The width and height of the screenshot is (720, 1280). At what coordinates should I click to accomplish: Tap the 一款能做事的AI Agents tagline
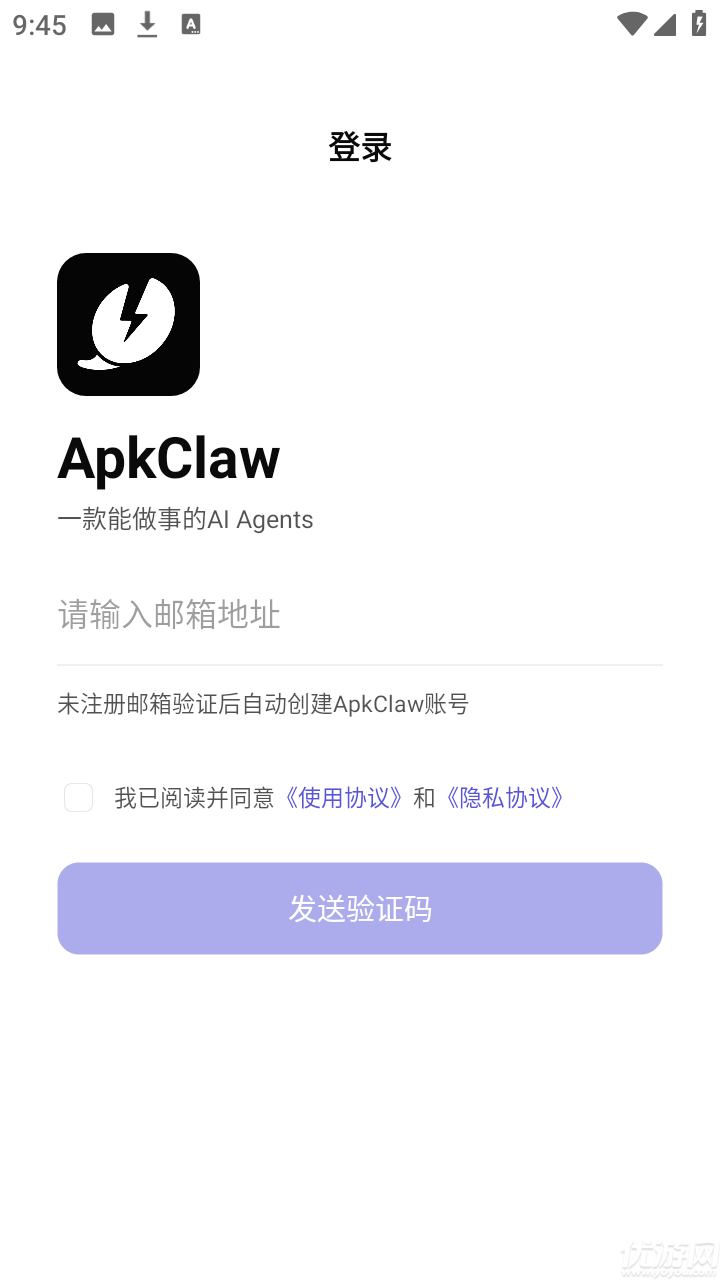point(186,519)
